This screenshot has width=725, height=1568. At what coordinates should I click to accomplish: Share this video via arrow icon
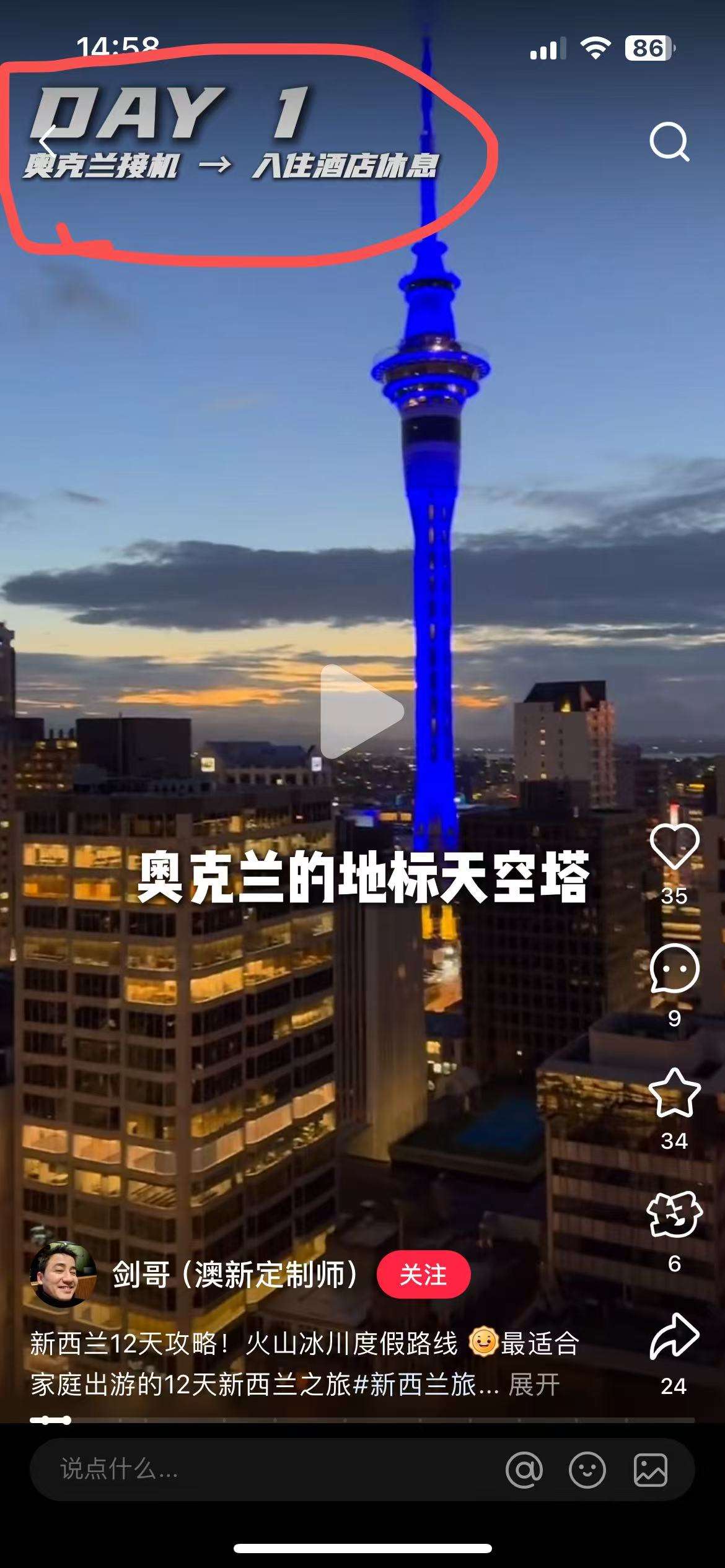(674, 1338)
